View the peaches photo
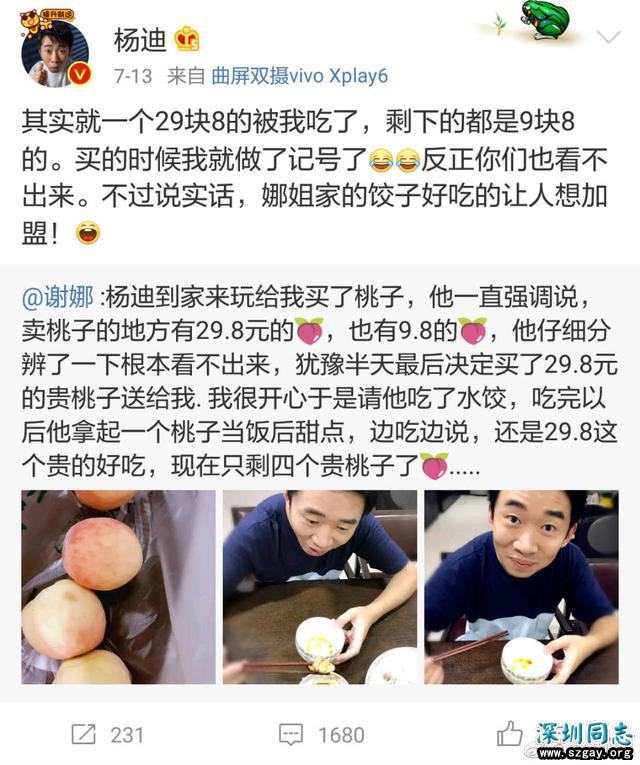 (118, 586)
